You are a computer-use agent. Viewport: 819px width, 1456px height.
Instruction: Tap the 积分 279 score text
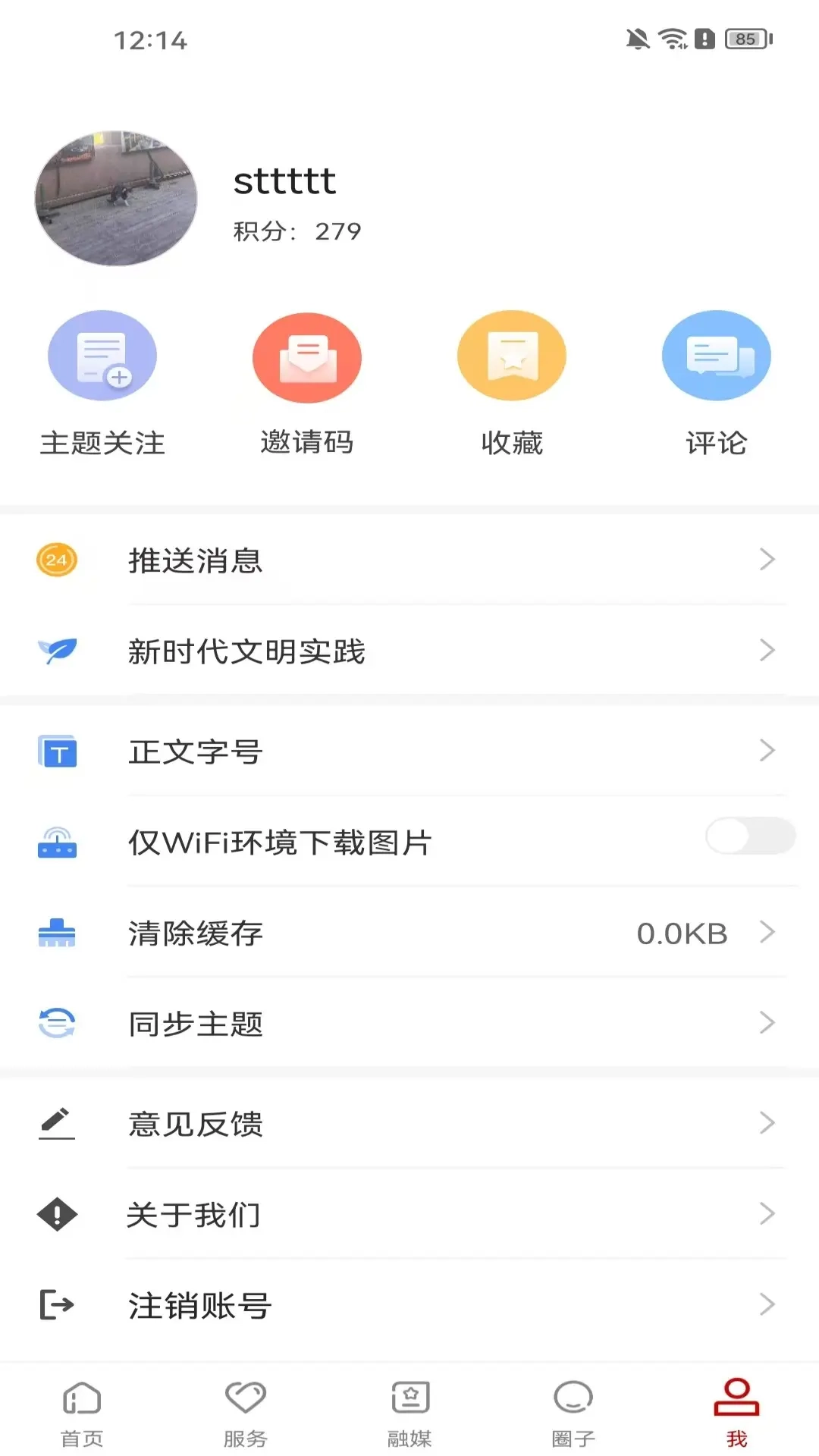pyautogui.click(x=296, y=231)
